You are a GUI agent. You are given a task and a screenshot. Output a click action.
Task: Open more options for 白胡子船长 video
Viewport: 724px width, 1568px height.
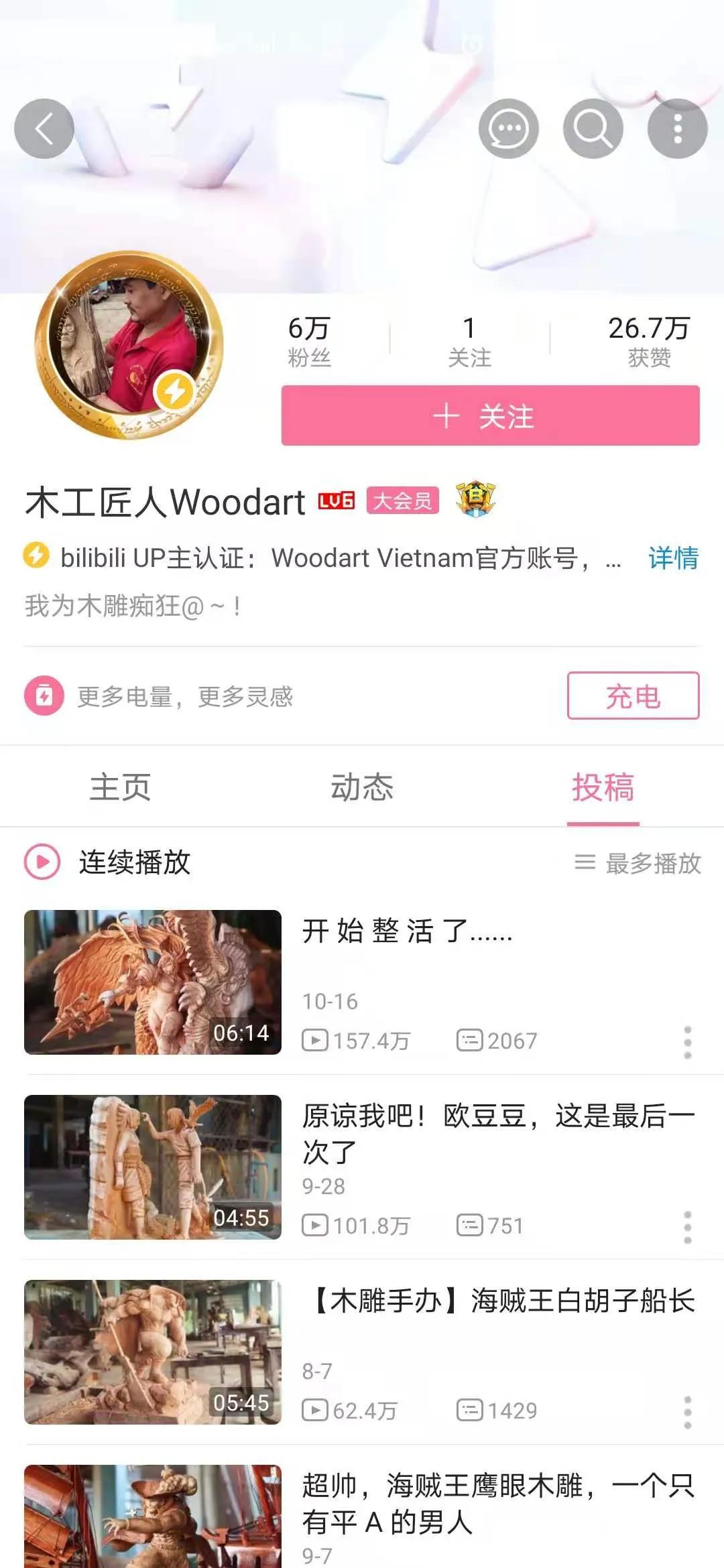(687, 1412)
